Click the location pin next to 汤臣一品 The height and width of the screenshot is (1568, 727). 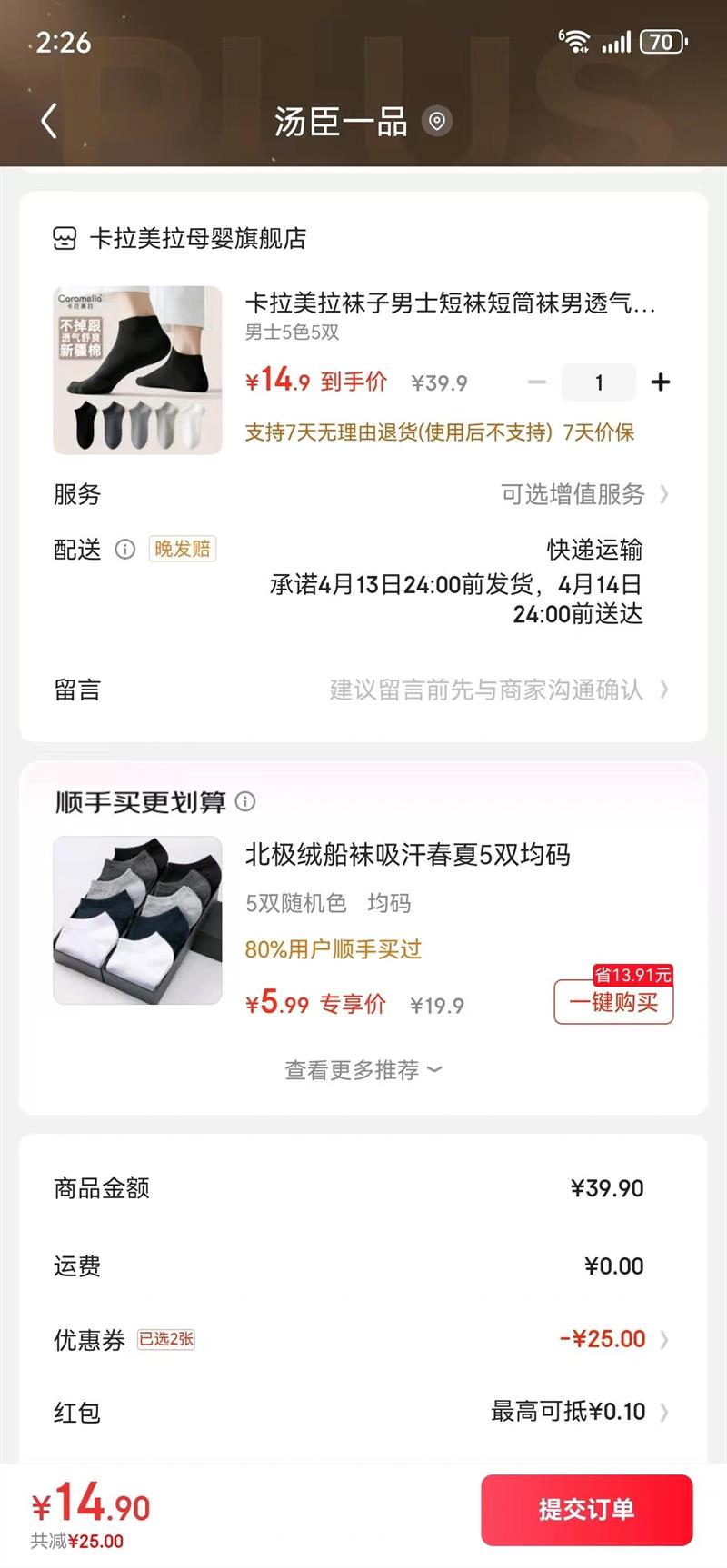click(x=437, y=121)
